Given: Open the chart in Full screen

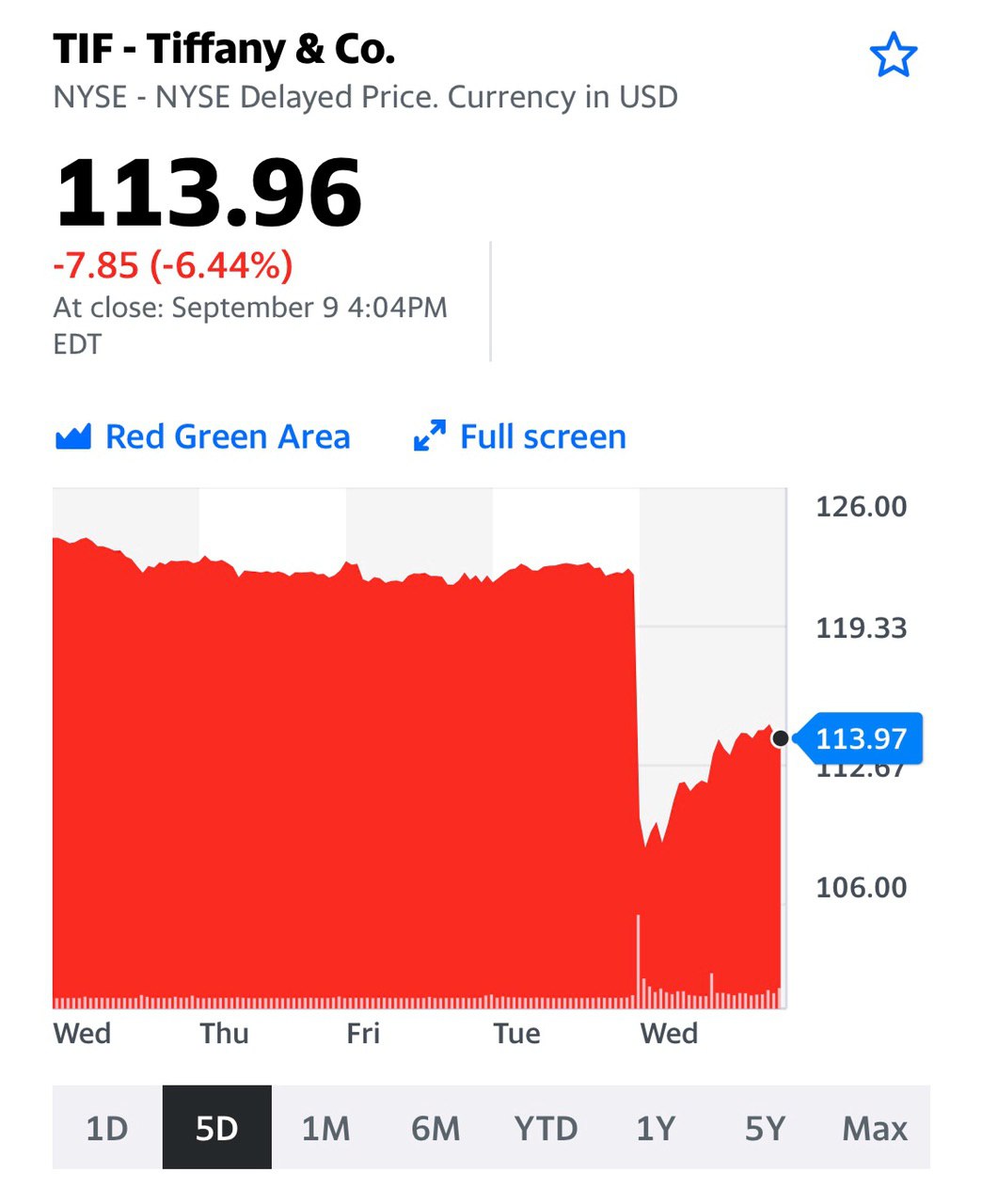Looking at the screenshot, I should point(520,437).
